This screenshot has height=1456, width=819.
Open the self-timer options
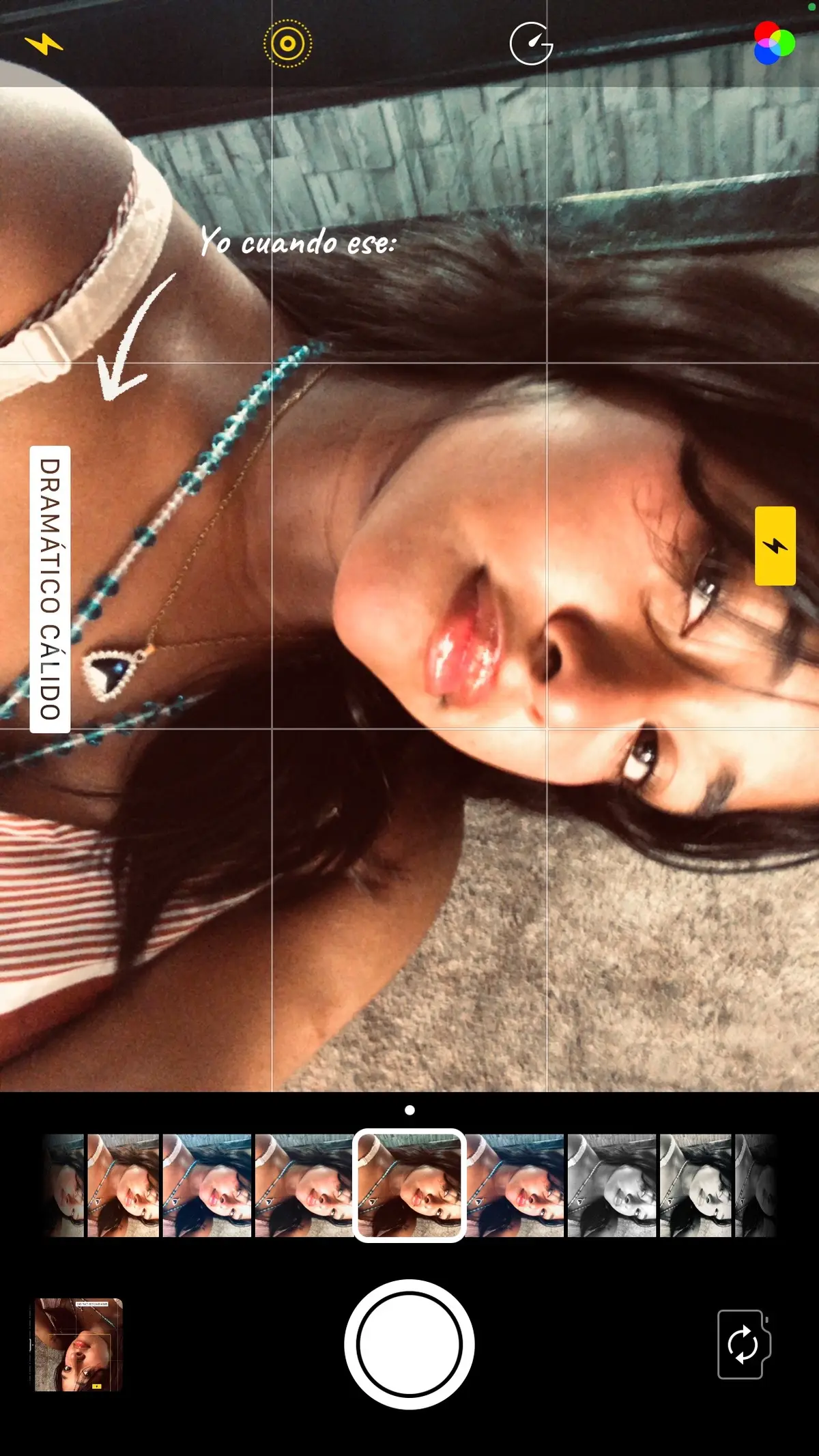[531, 44]
